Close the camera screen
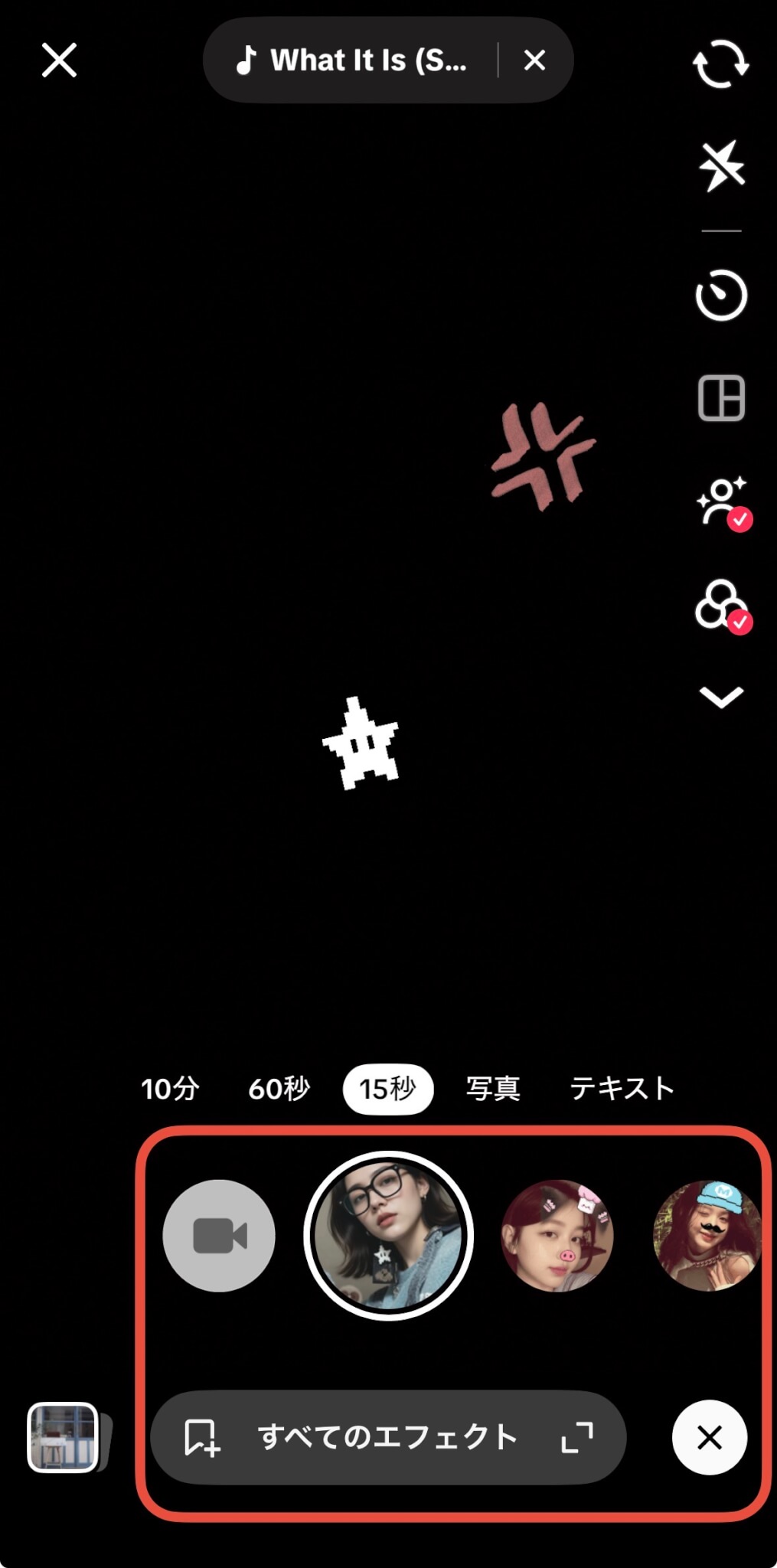 (x=59, y=60)
